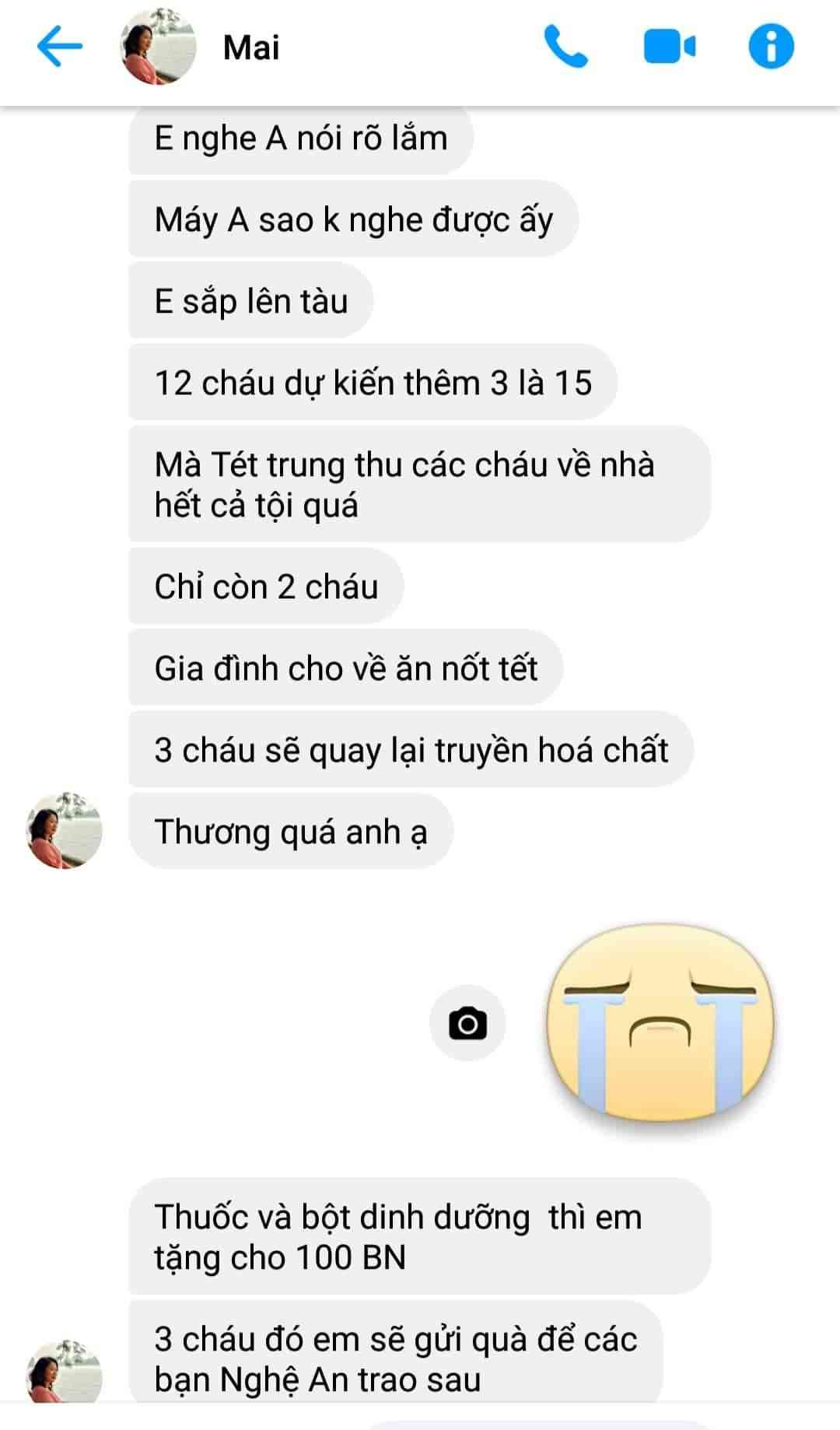The image size is (840, 1430).
Task: Go back to the chats list
Action: click(x=59, y=47)
